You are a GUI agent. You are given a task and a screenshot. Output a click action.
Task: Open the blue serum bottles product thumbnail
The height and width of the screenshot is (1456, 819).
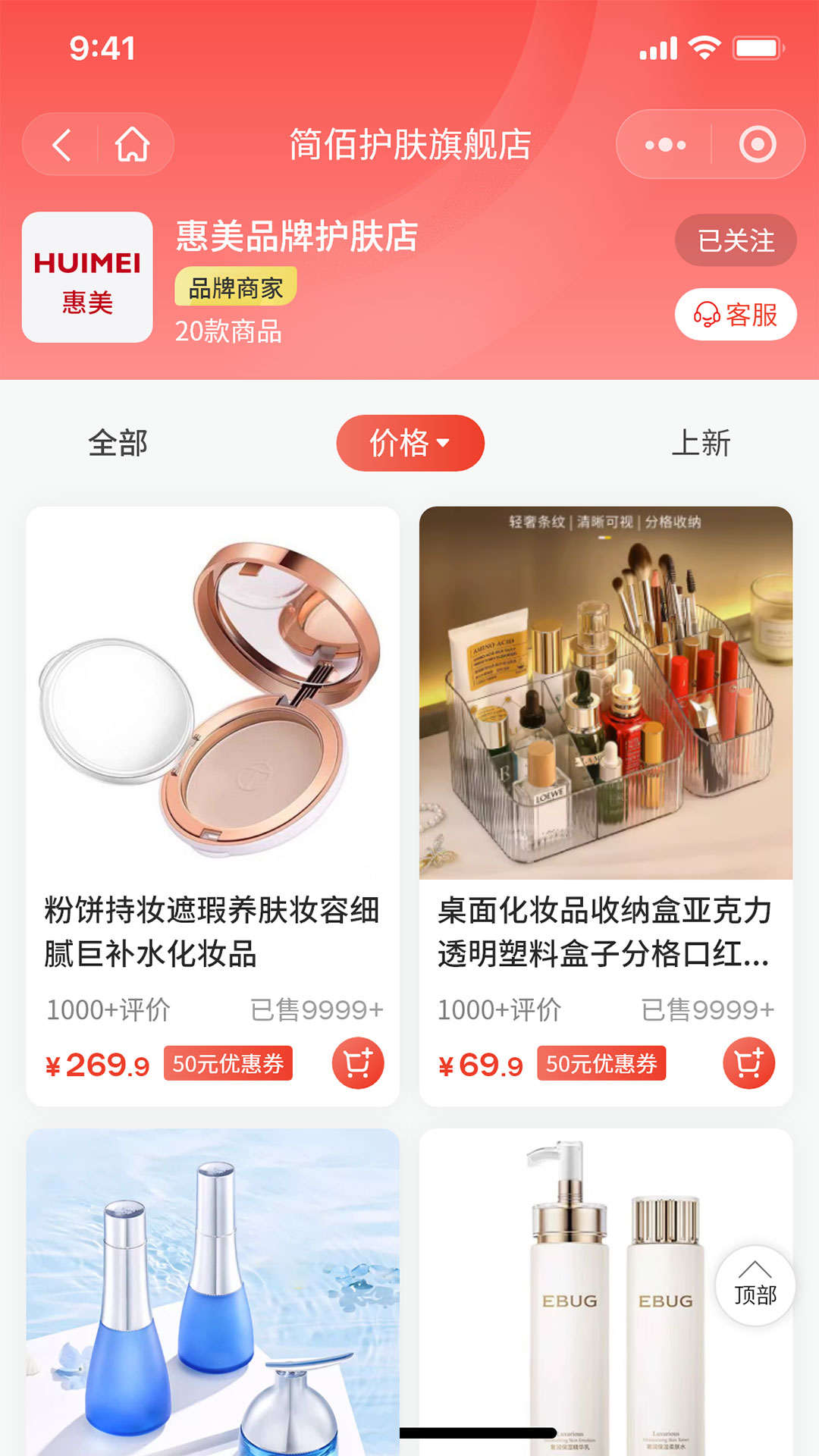(212, 1289)
